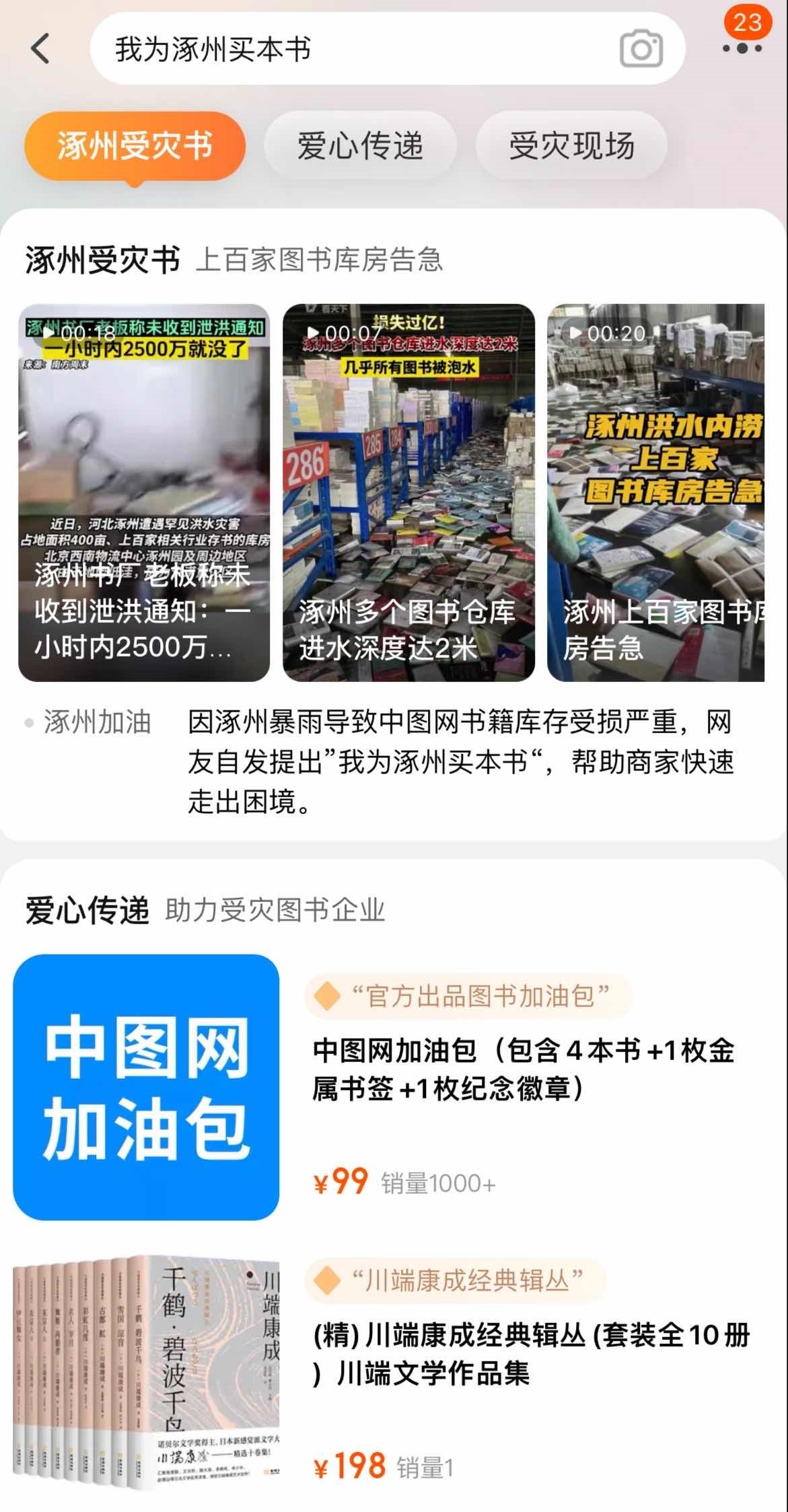Screen dimensions: 788x1512
Task: Play the 00:07 video 图书仓库进水深度达2米
Action: point(408,492)
